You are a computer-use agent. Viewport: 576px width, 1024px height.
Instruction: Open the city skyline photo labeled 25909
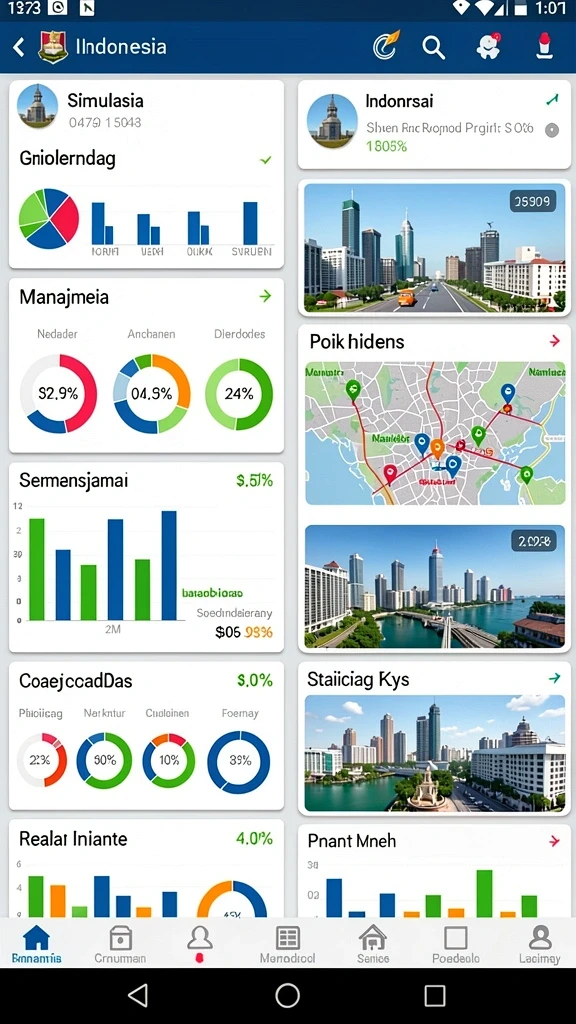coord(434,248)
